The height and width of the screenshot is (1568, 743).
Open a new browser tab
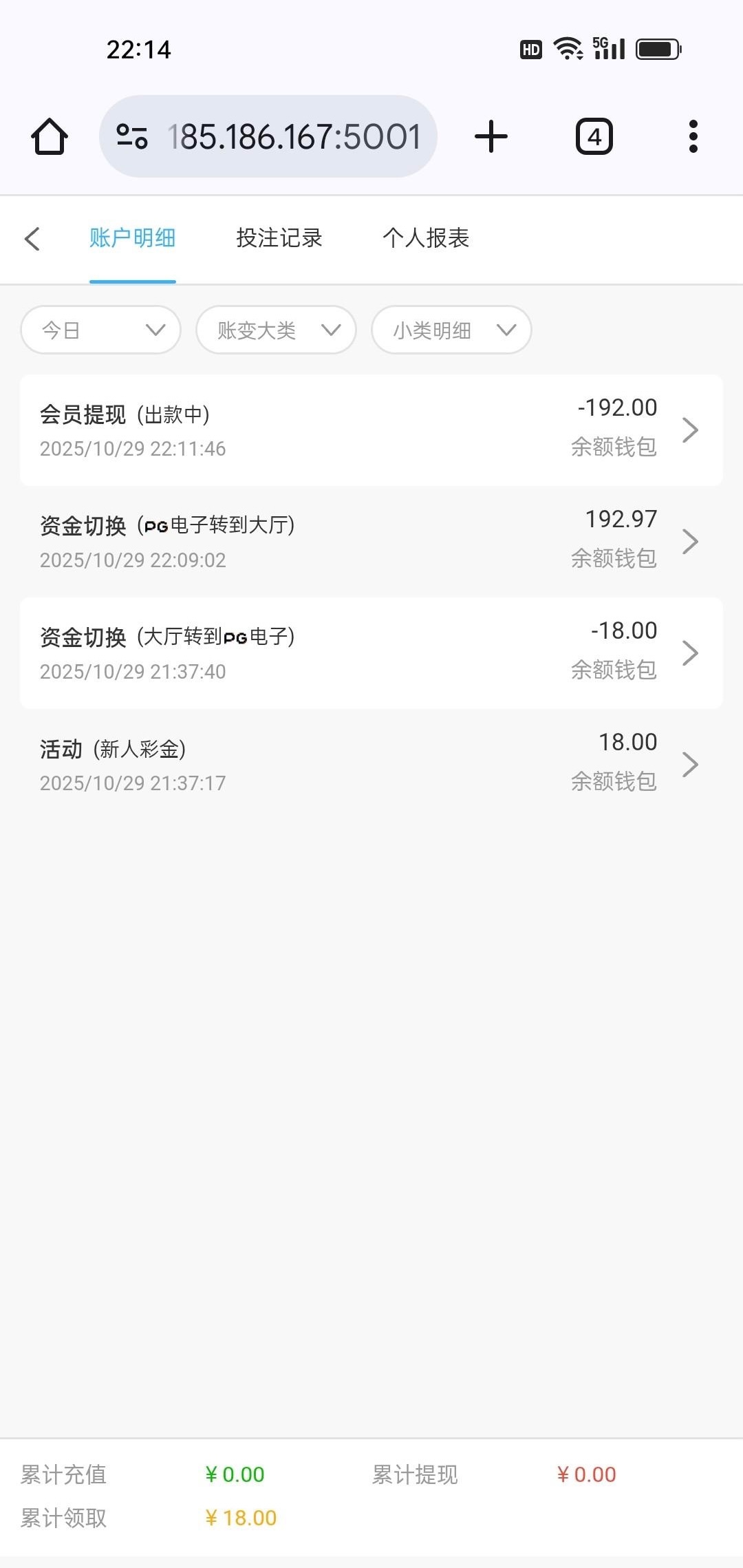pyautogui.click(x=491, y=136)
